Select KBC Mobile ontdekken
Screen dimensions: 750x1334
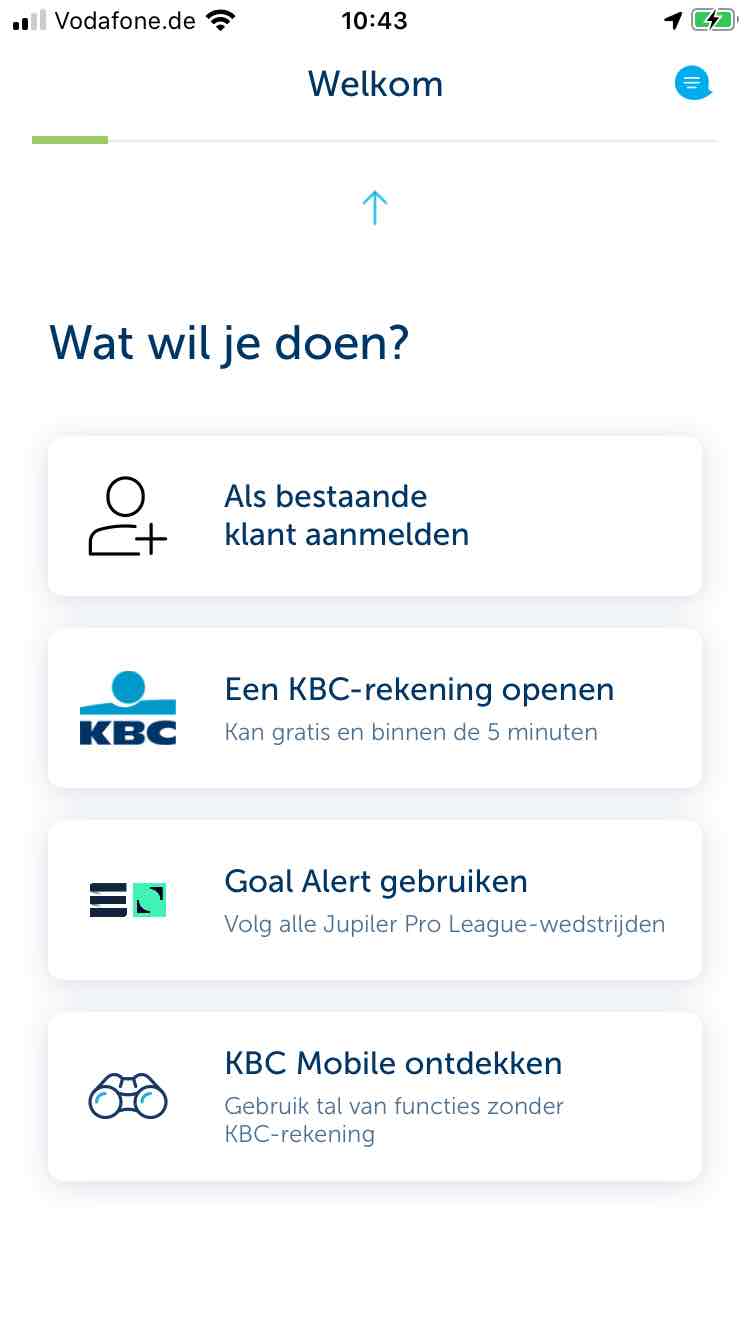click(x=375, y=1096)
